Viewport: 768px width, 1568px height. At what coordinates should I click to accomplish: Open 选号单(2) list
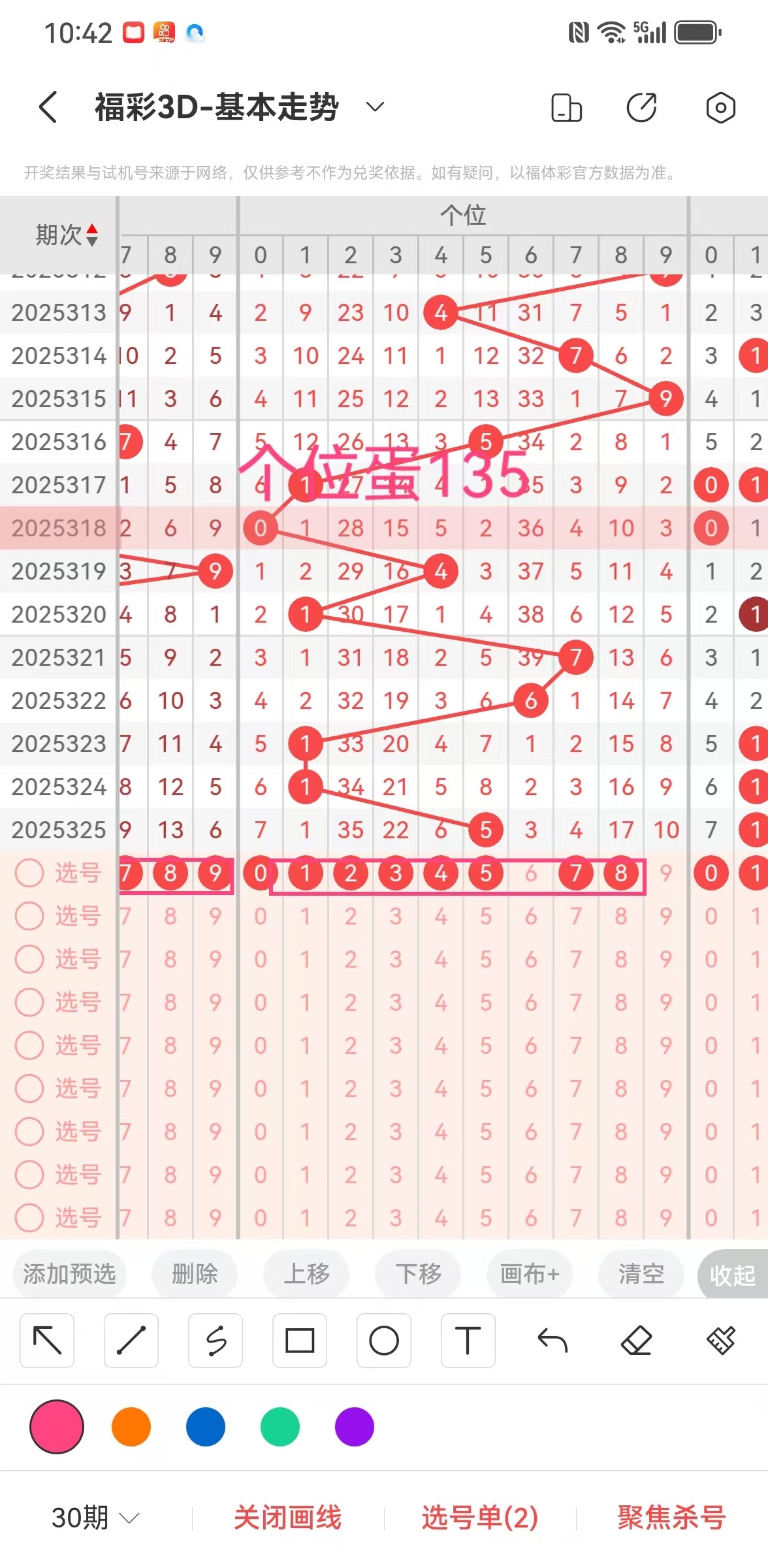click(x=480, y=1517)
